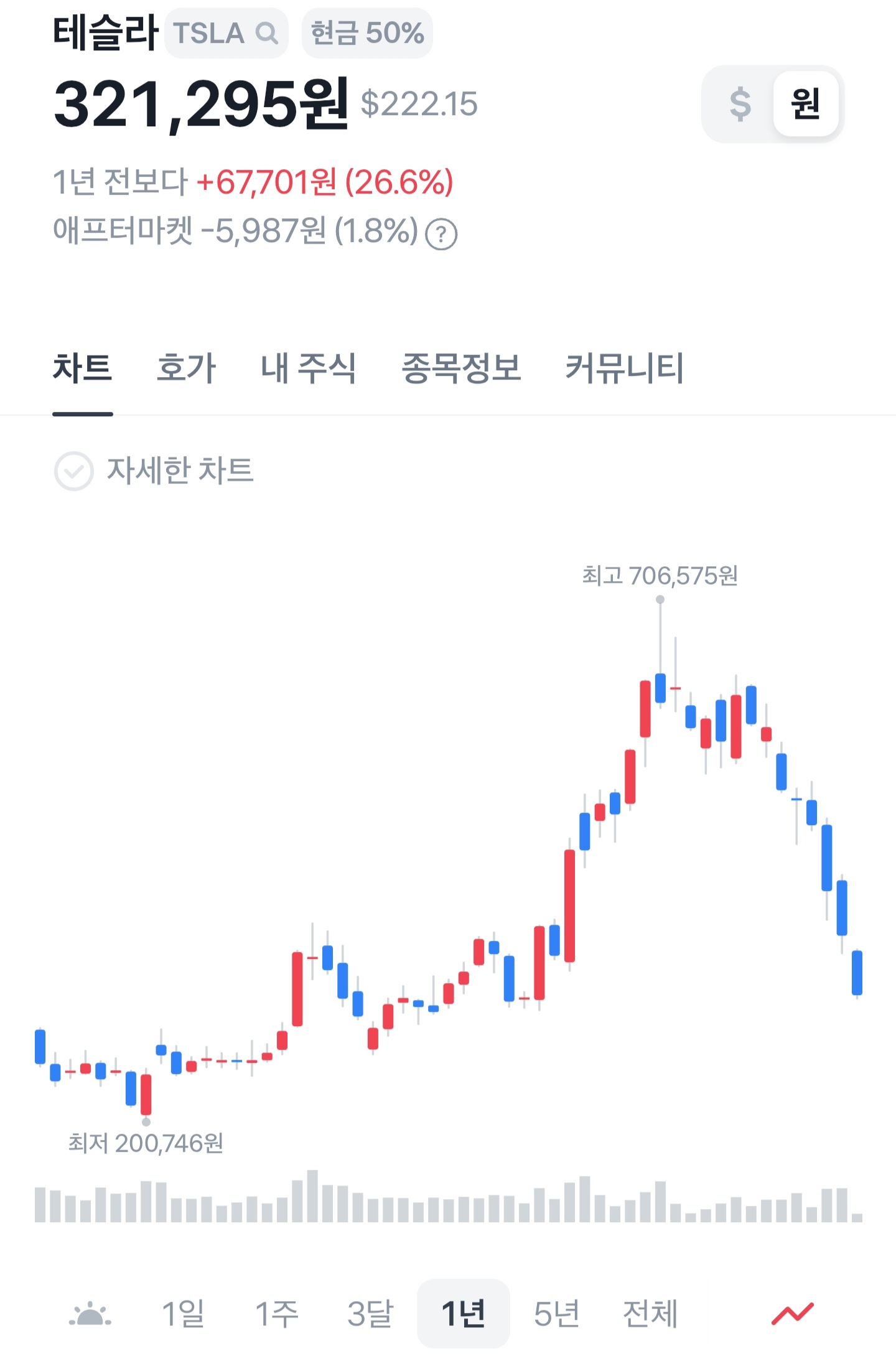Show the 1주 chart range

tap(277, 1314)
